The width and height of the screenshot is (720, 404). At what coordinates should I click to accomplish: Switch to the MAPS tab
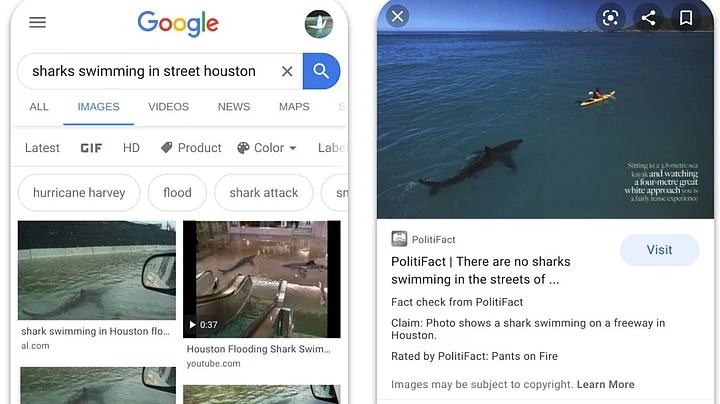coord(294,107)
